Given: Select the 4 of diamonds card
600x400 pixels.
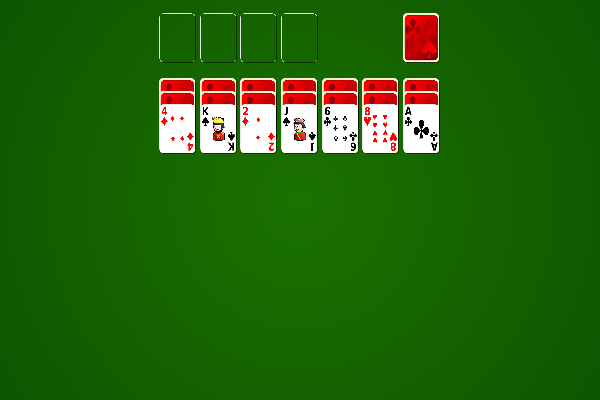Looking at the screenshot, I should 177,129.
